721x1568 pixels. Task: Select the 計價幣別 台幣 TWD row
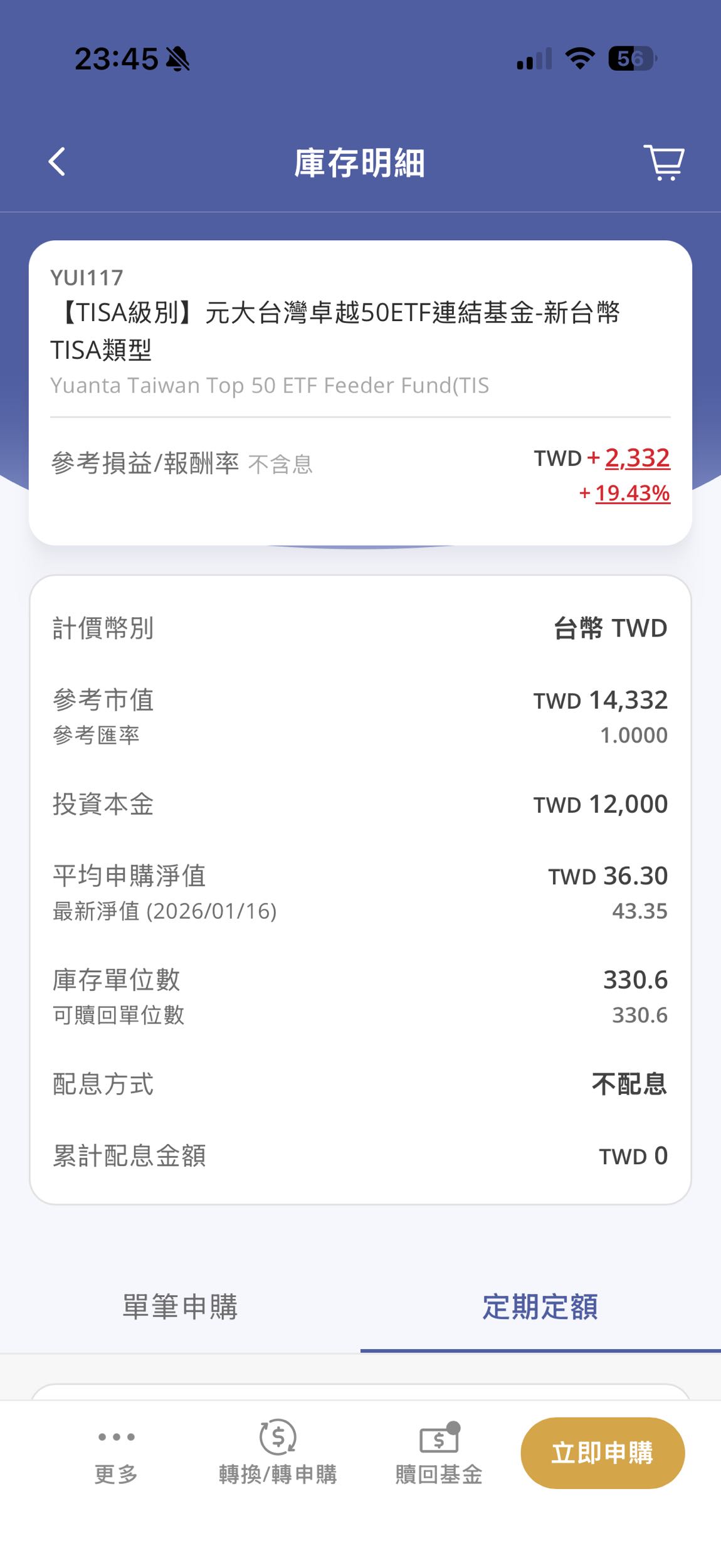pyautogui.click(x=359, y=629)
